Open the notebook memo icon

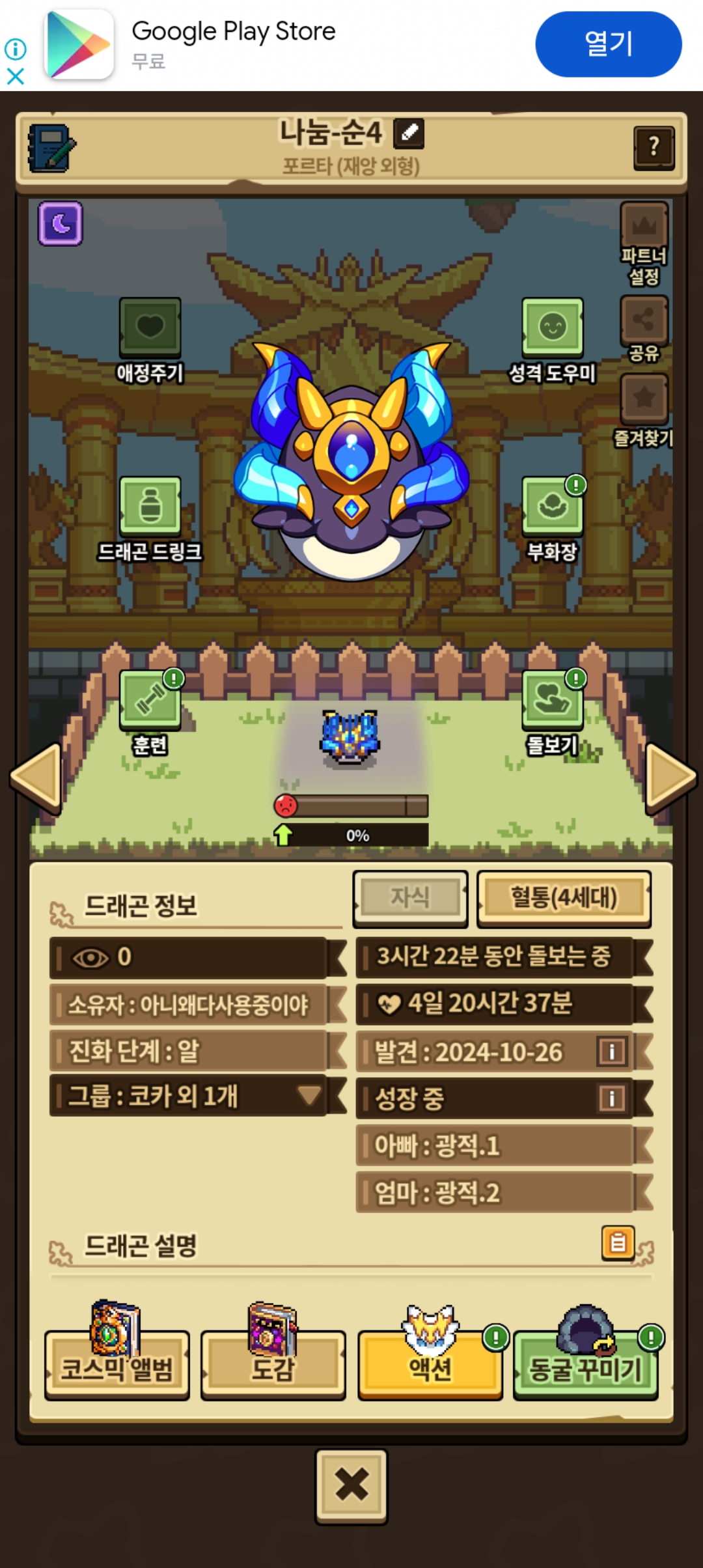click(x=51, y=148)
